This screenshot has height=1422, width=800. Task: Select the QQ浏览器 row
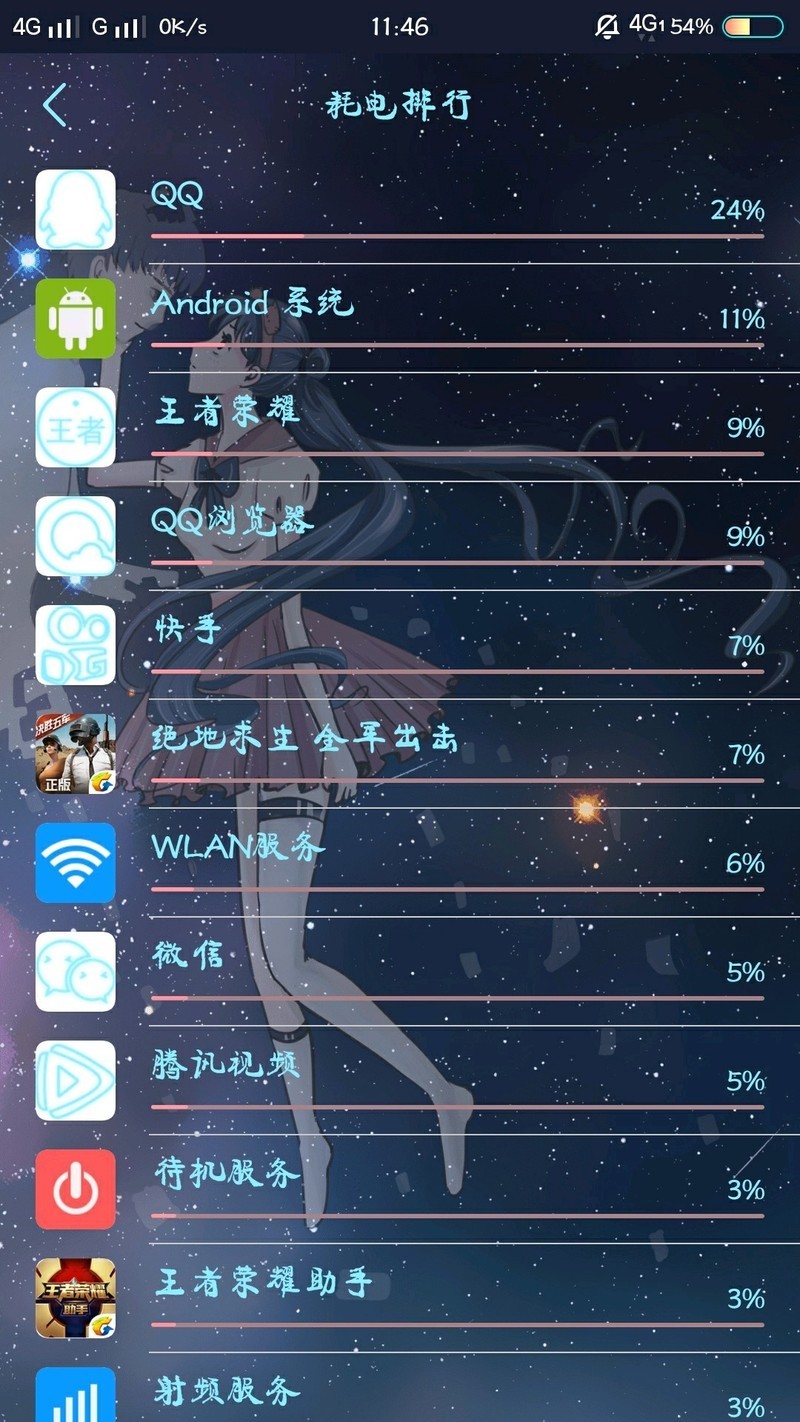tap(400, 536)
